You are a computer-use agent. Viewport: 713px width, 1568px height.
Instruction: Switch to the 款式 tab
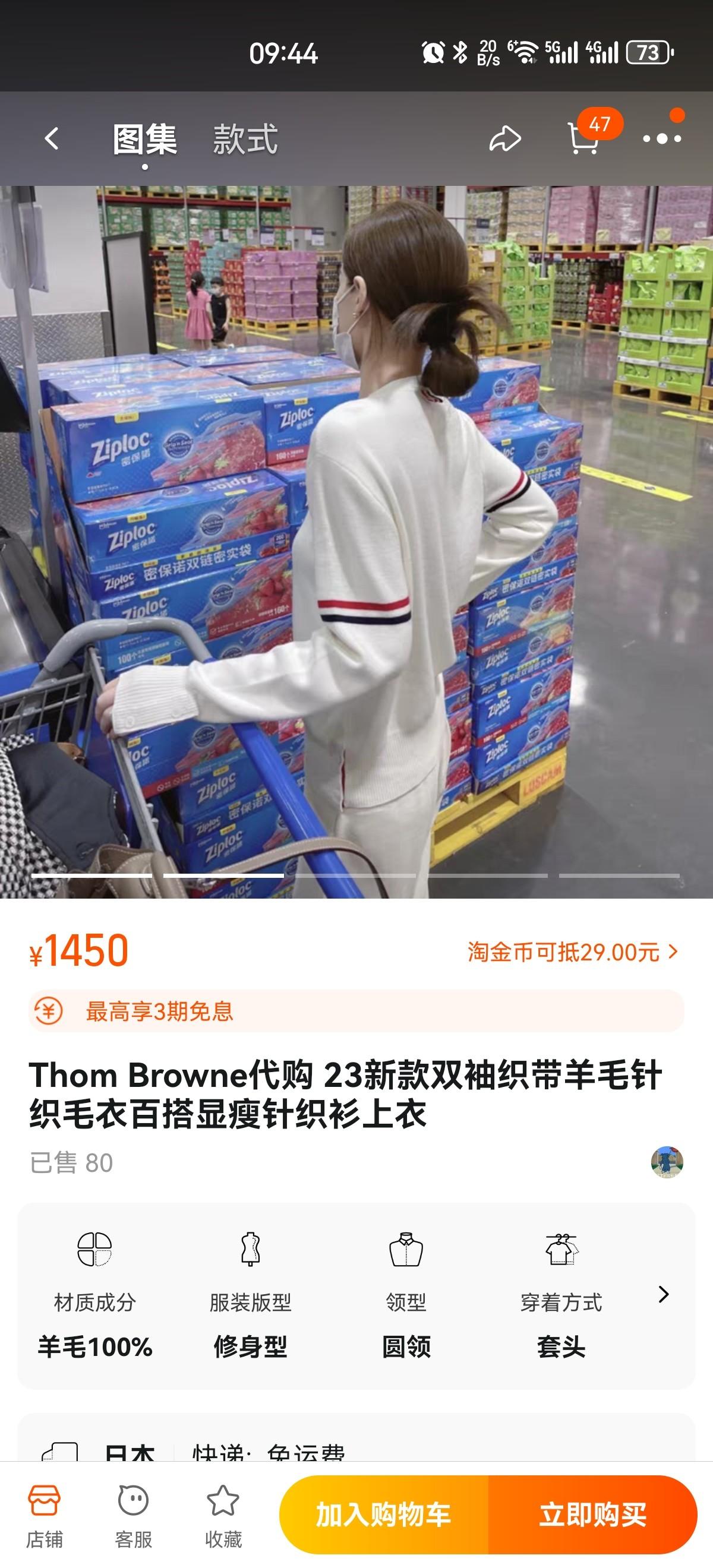click(245, 139)
